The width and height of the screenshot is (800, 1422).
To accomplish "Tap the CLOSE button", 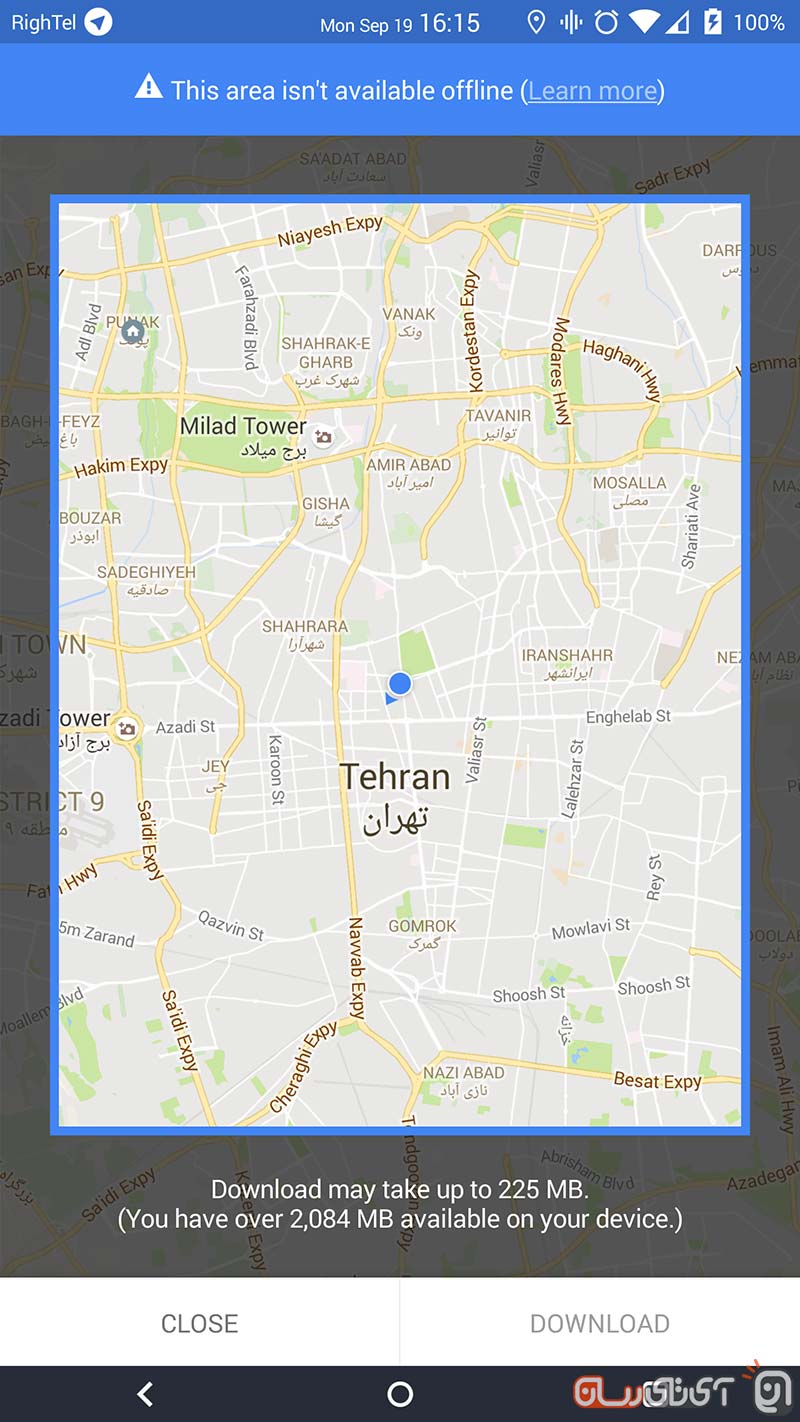I will click(x=199, y=1323).
